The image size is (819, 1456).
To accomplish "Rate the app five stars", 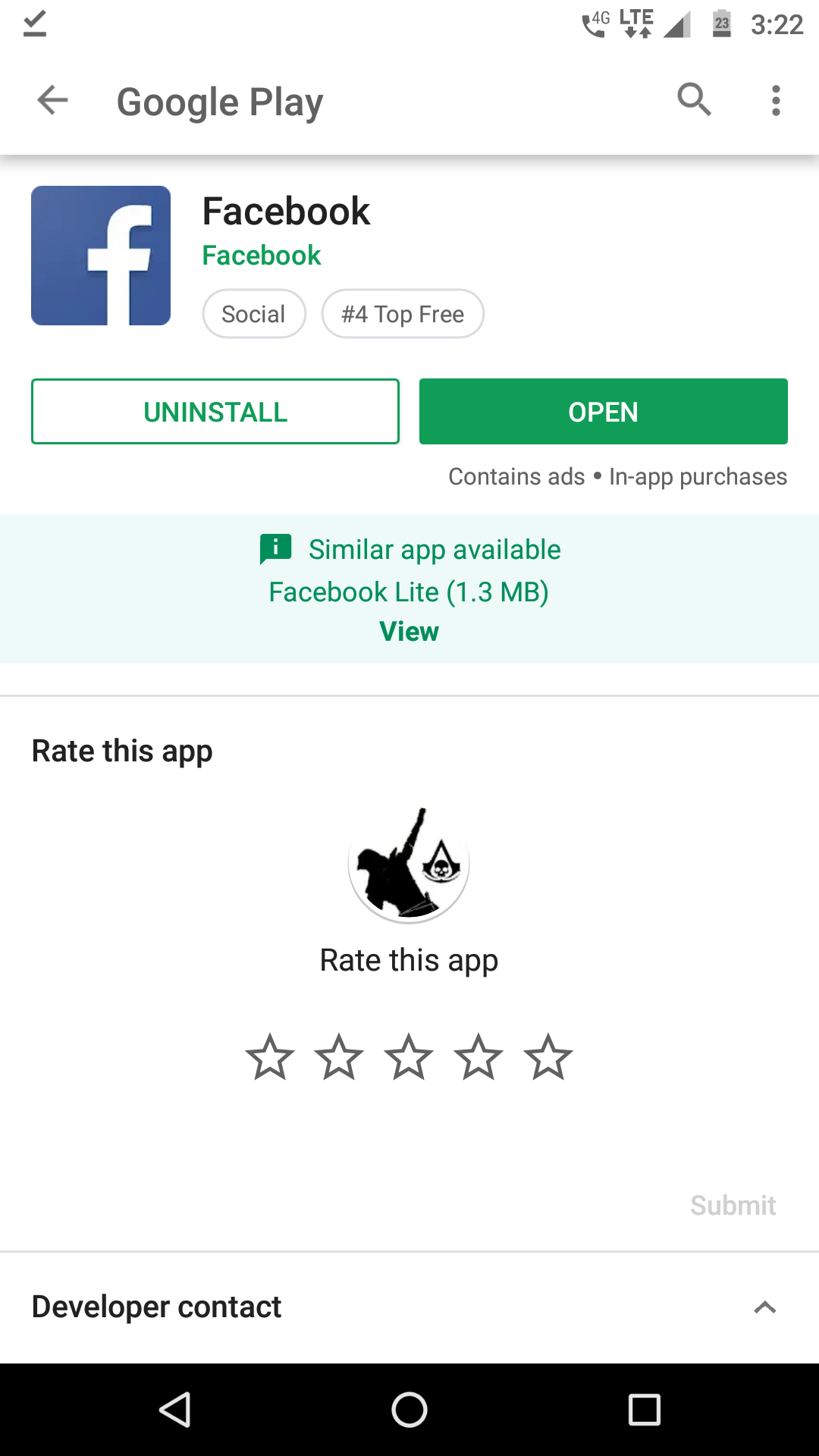I will coord(548,1057).
